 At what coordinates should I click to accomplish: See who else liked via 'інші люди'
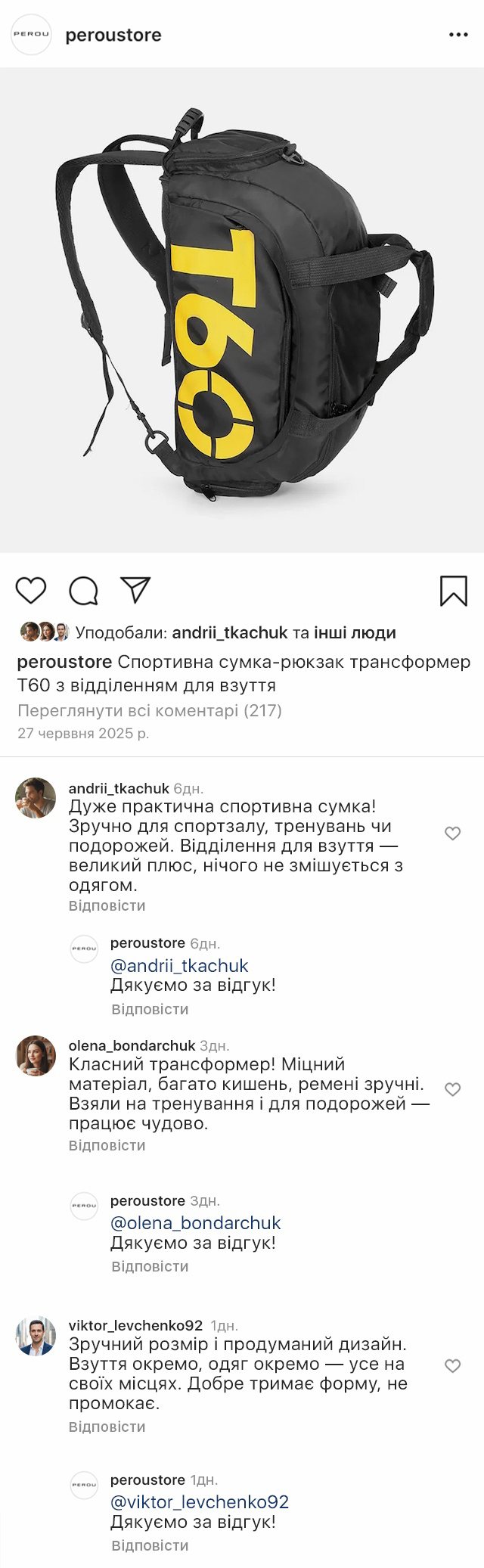355,632
